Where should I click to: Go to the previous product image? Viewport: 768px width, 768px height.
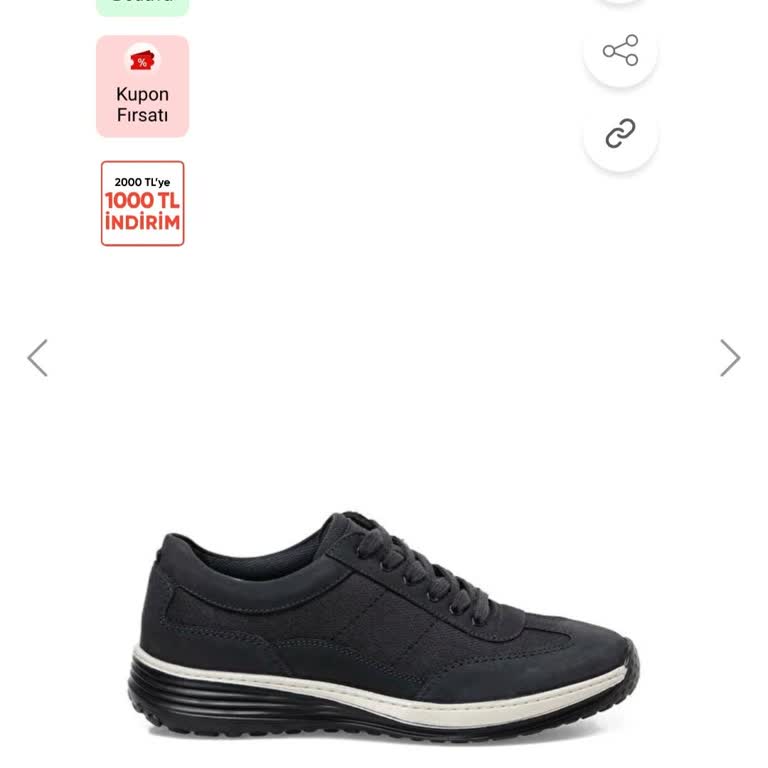tap(37, 358)
